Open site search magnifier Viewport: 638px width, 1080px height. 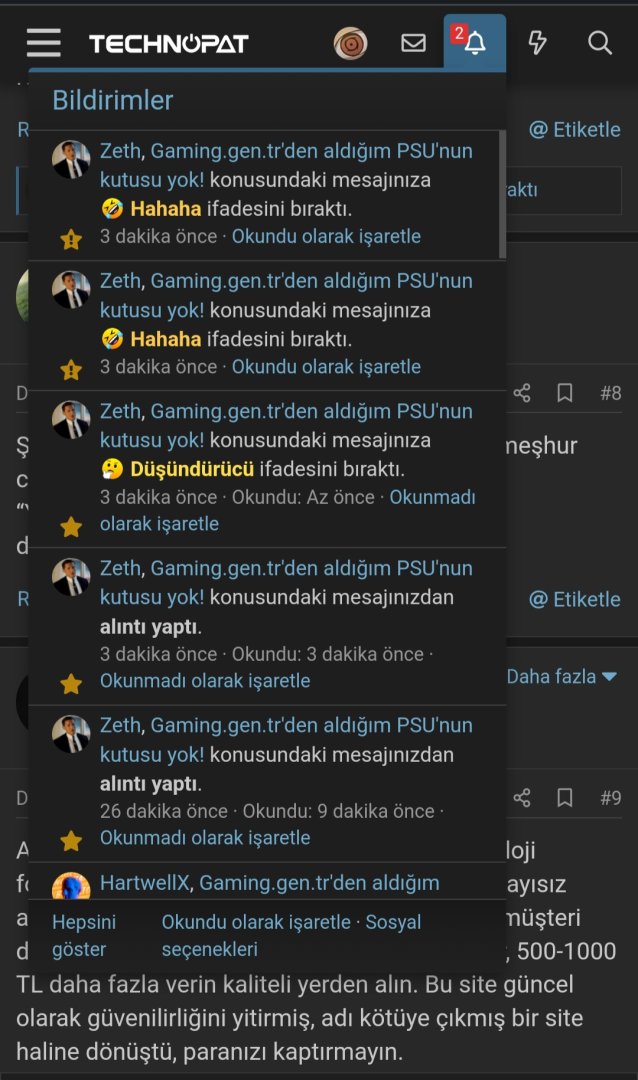tap(599, 43)
